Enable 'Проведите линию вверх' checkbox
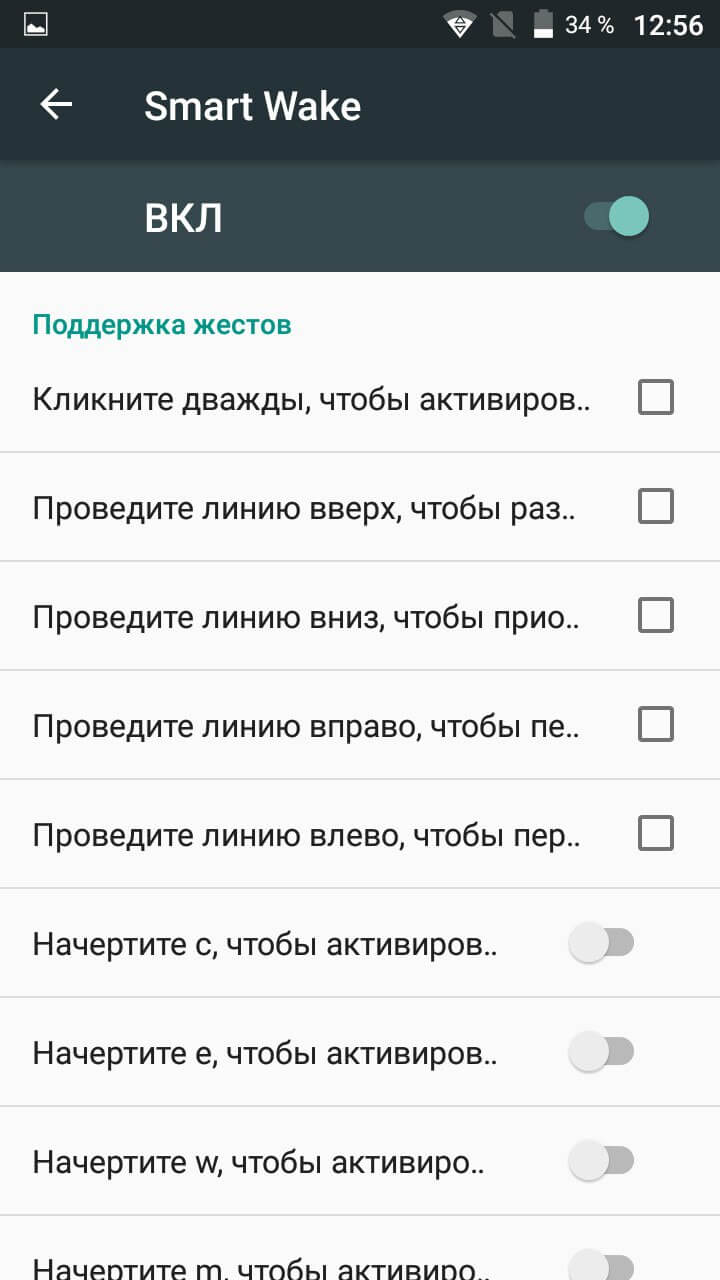 click(x=656, y=507)
